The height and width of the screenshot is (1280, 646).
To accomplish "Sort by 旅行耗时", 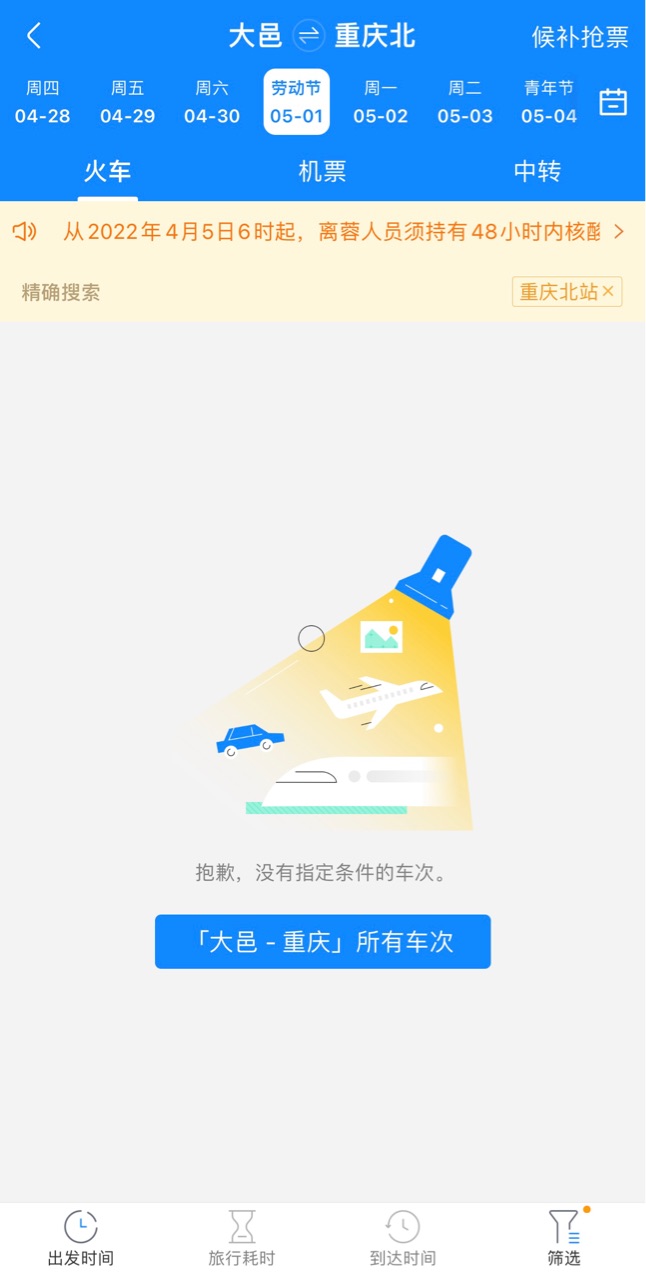I will (x=242, y=1240).
